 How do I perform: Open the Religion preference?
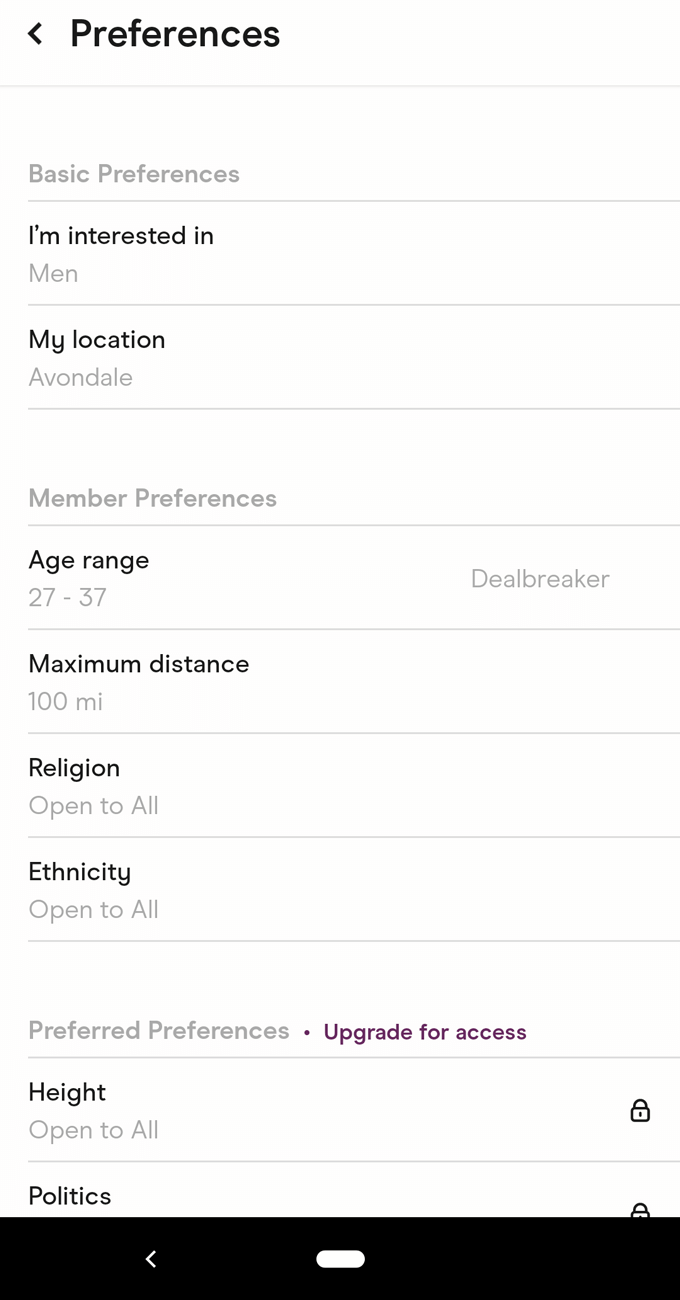(x=340, y=786)
